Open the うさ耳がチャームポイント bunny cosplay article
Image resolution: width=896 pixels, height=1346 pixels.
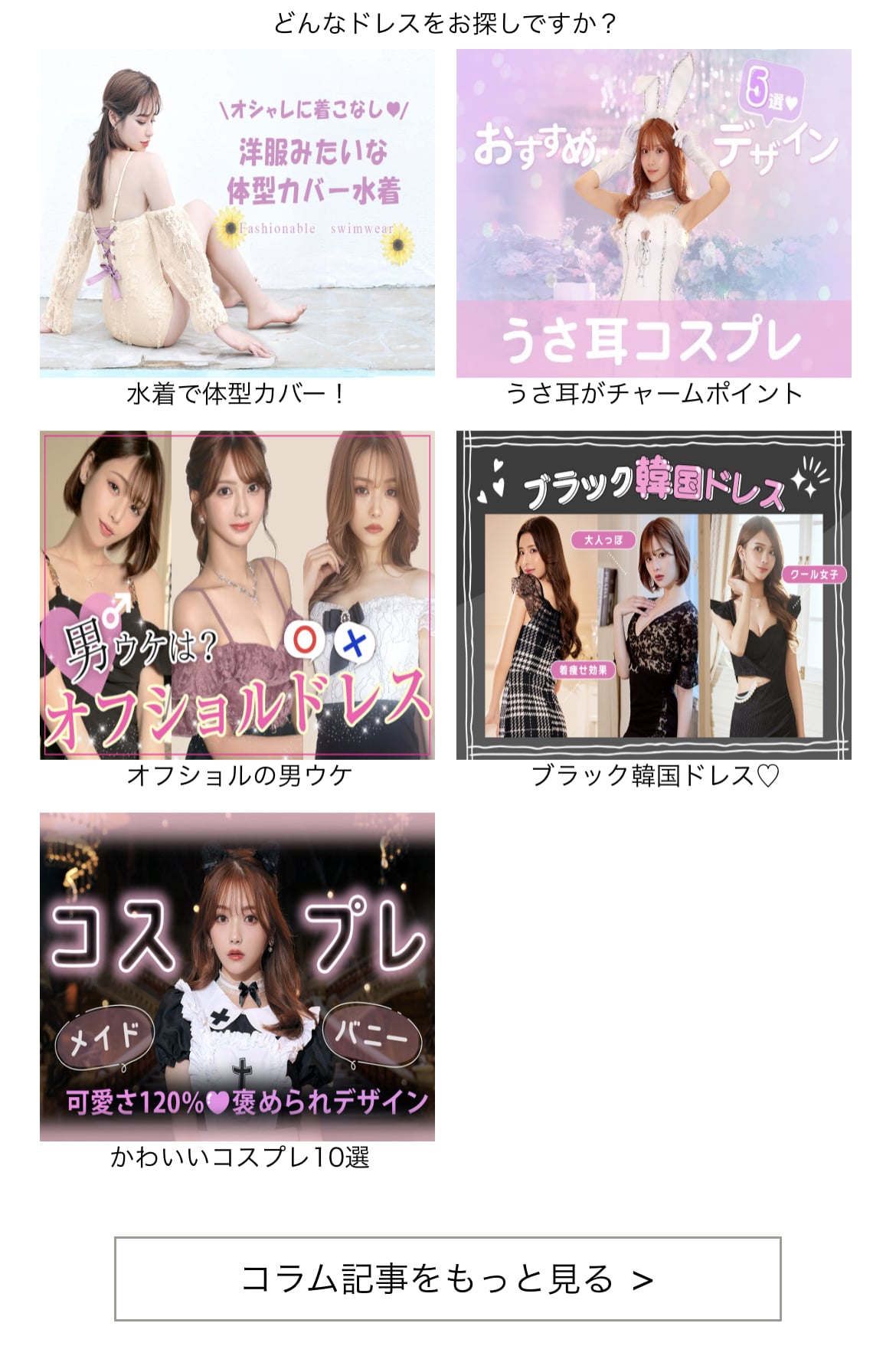(653, 213)
